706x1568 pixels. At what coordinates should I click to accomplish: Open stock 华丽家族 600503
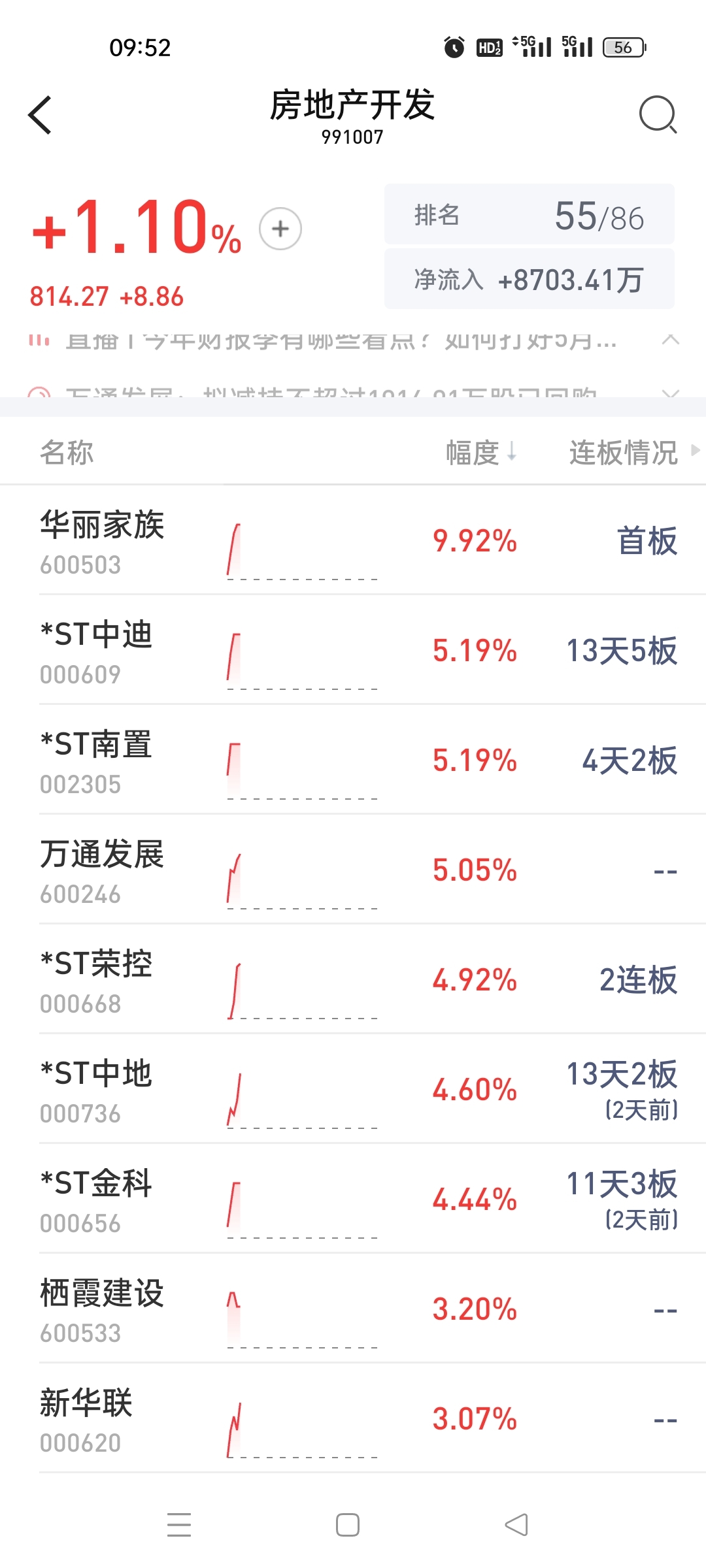(353, 541)
